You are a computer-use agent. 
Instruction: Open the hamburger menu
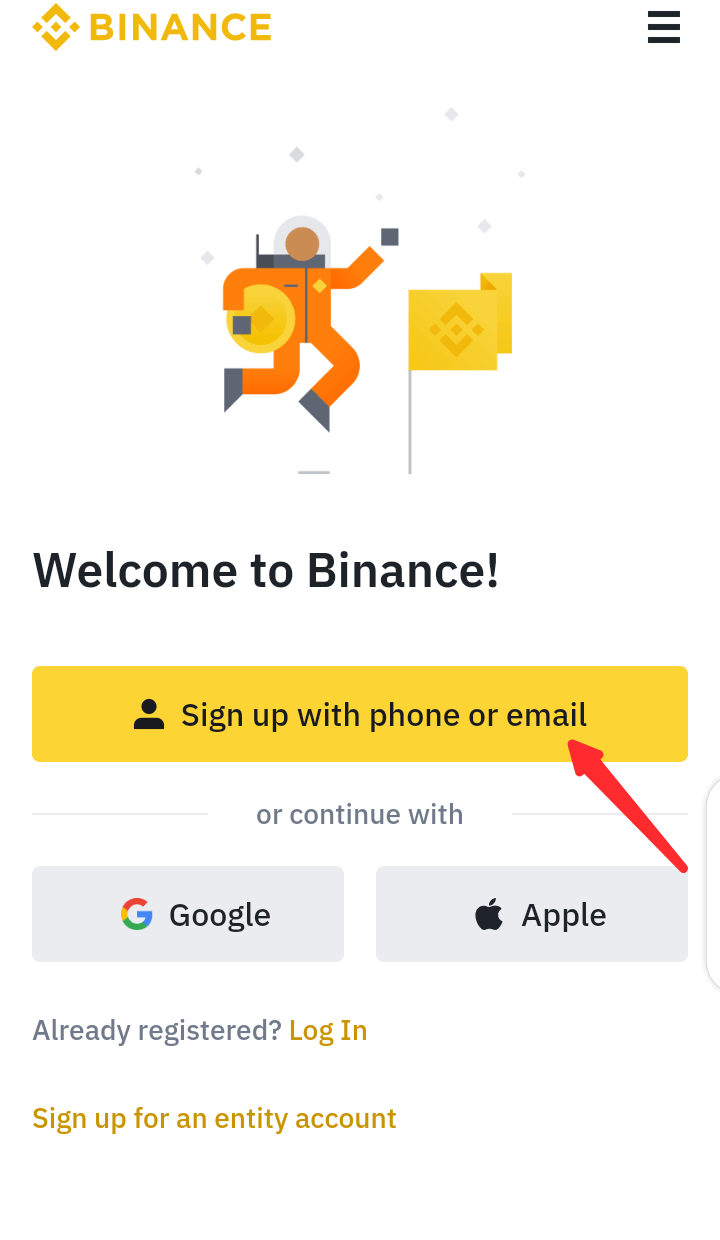point(664,27)
